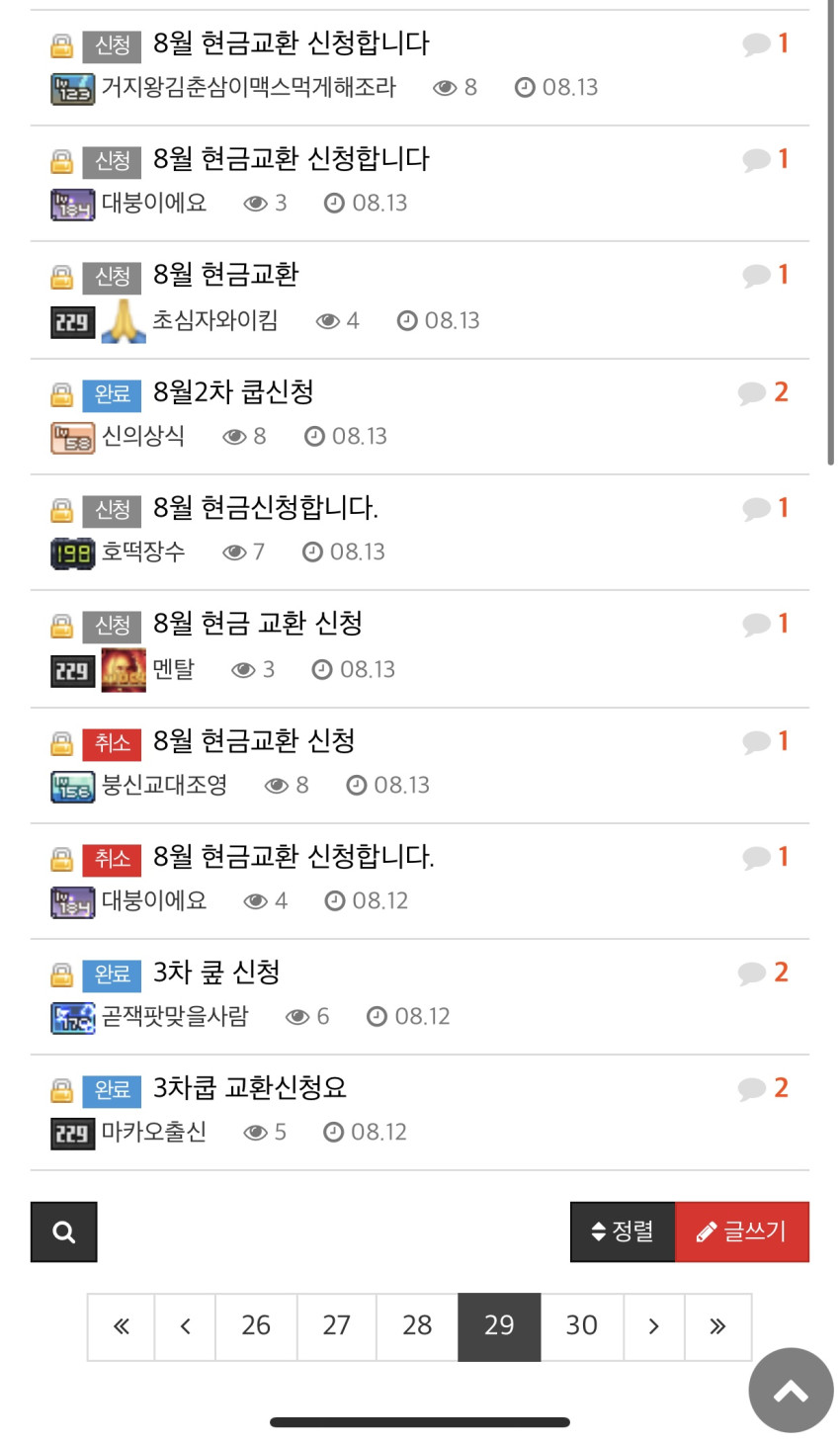
Task: Go to page 28
Action: tap(417, 1326)
